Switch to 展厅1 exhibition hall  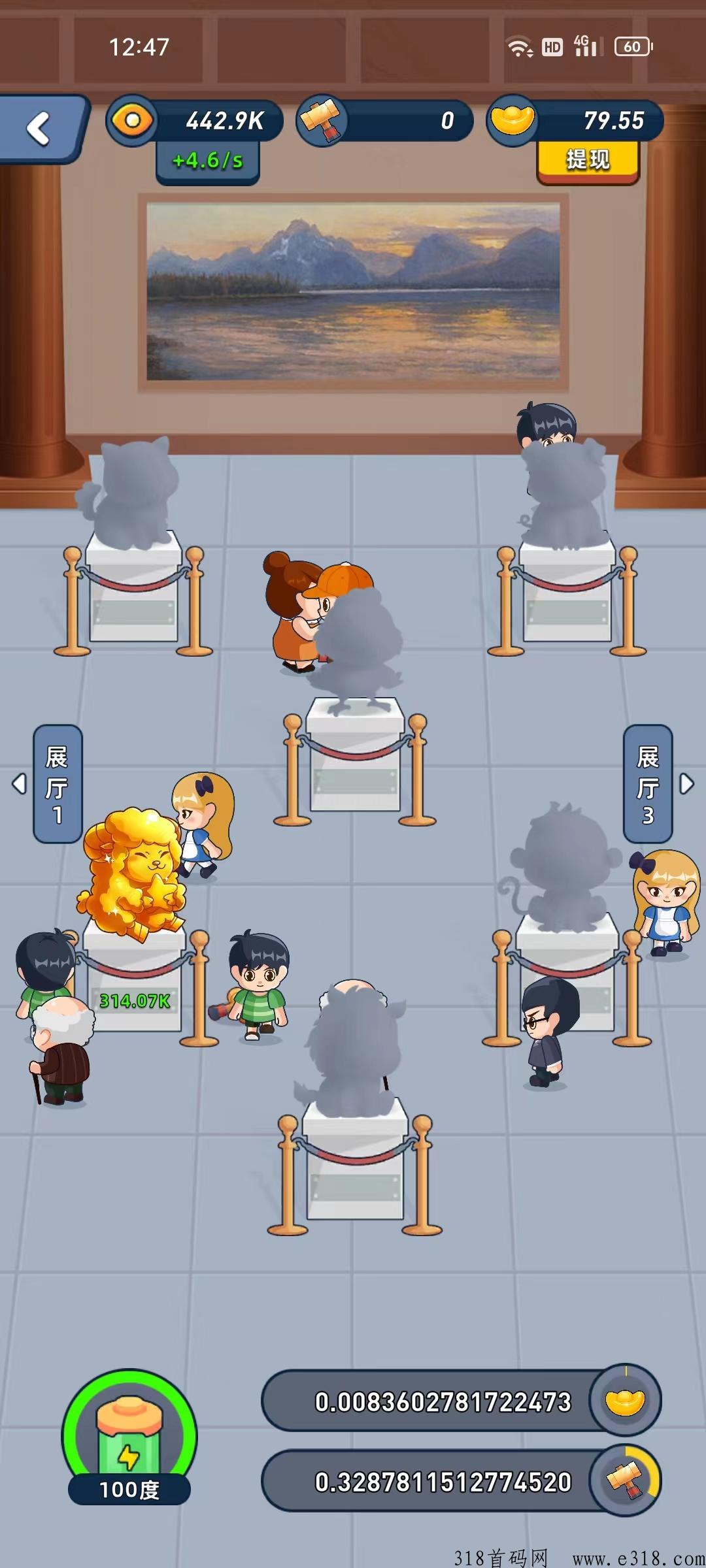[56, 784]
